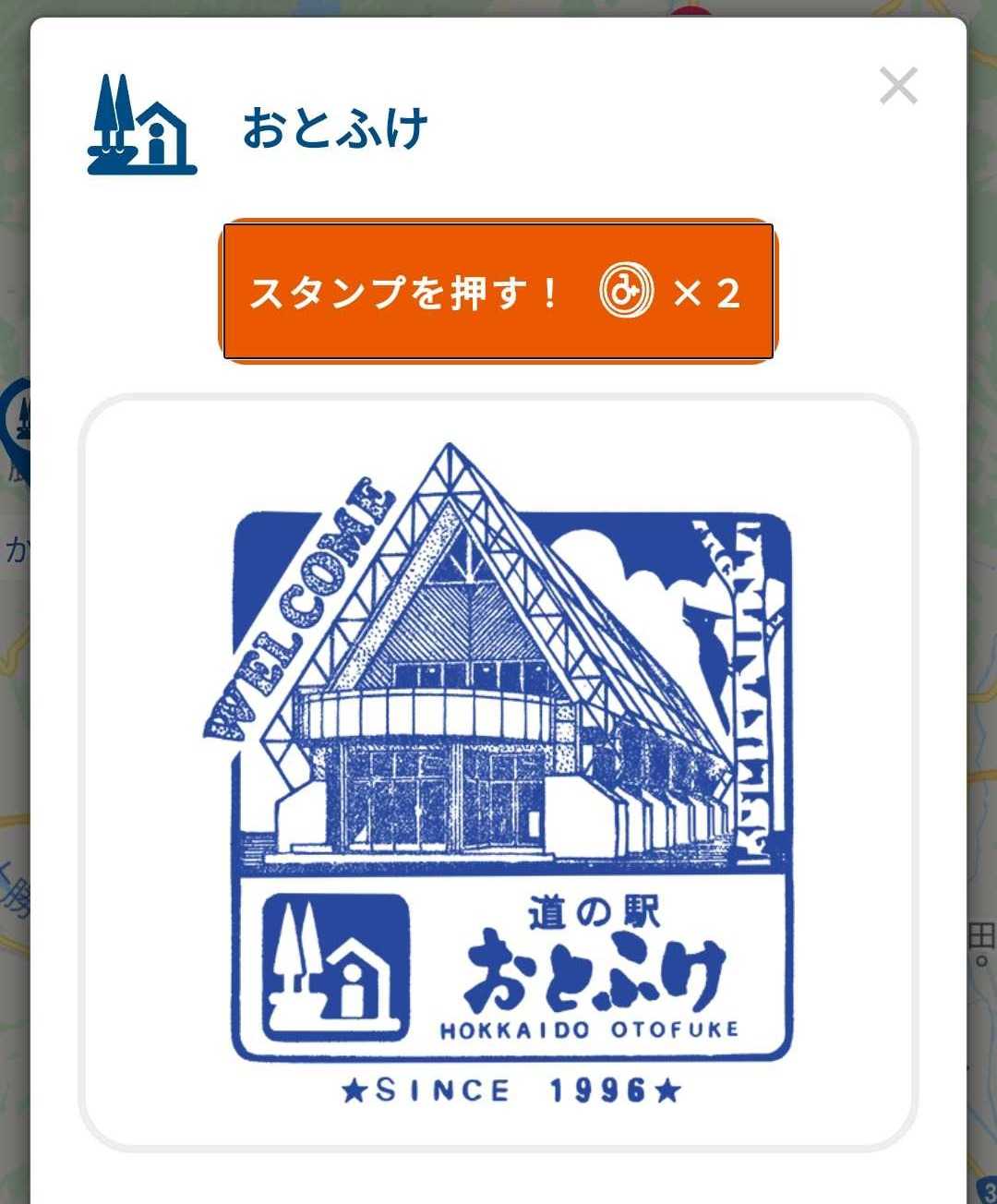Screen dimensions: 997x1204
Task: Close the おとふけ stamp dialog
Action: (897, 87)
